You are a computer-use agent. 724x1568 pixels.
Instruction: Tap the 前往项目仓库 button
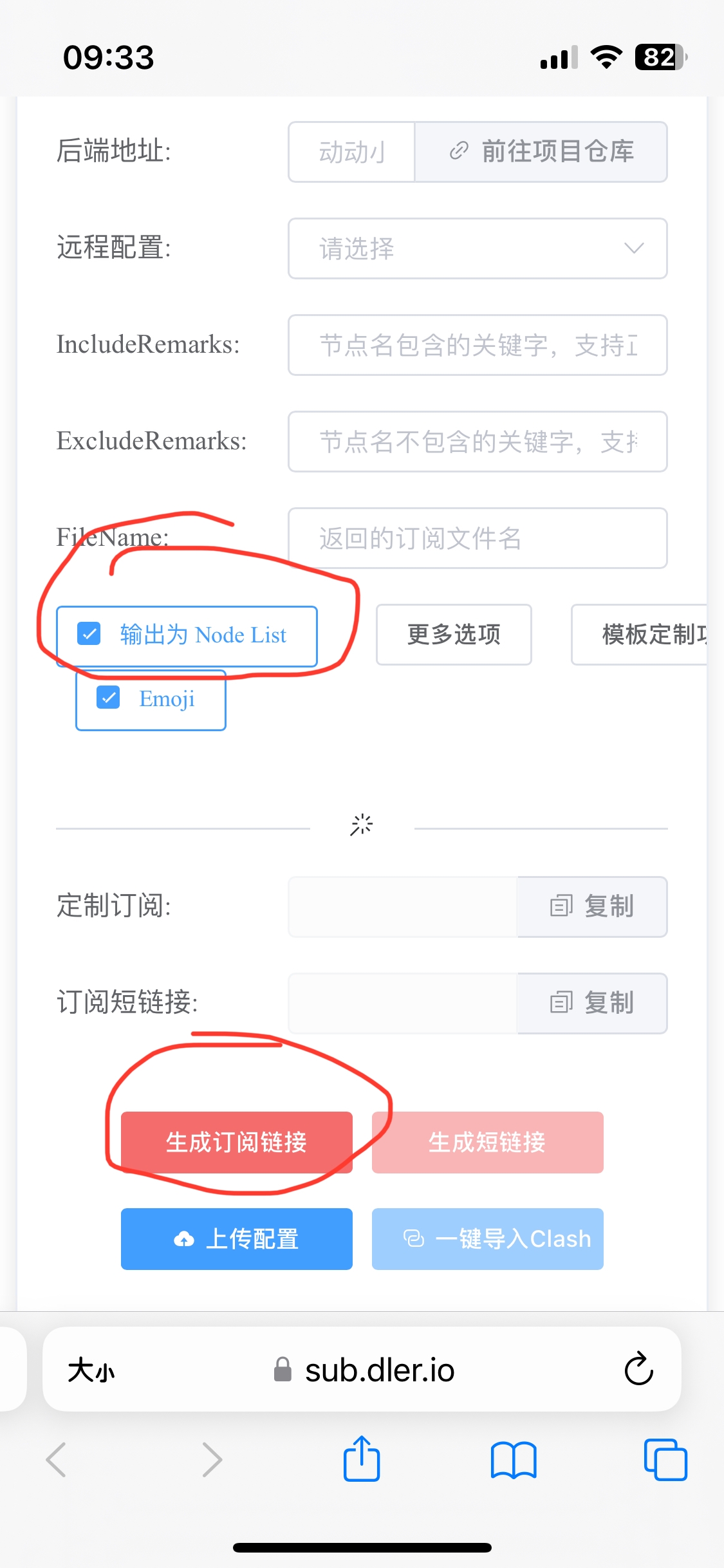[x=541, y=152]
